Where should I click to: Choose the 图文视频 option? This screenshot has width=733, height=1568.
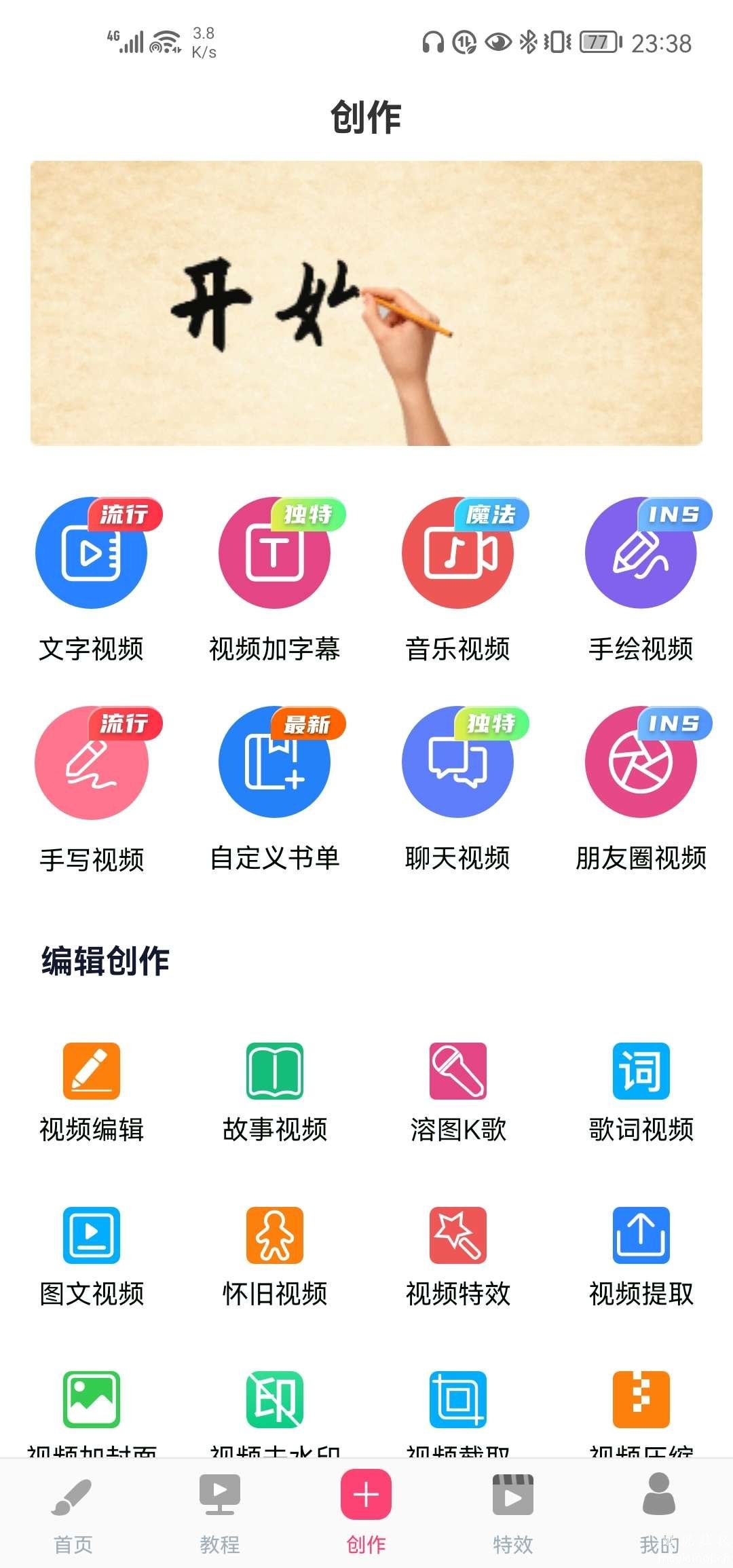91,1235
